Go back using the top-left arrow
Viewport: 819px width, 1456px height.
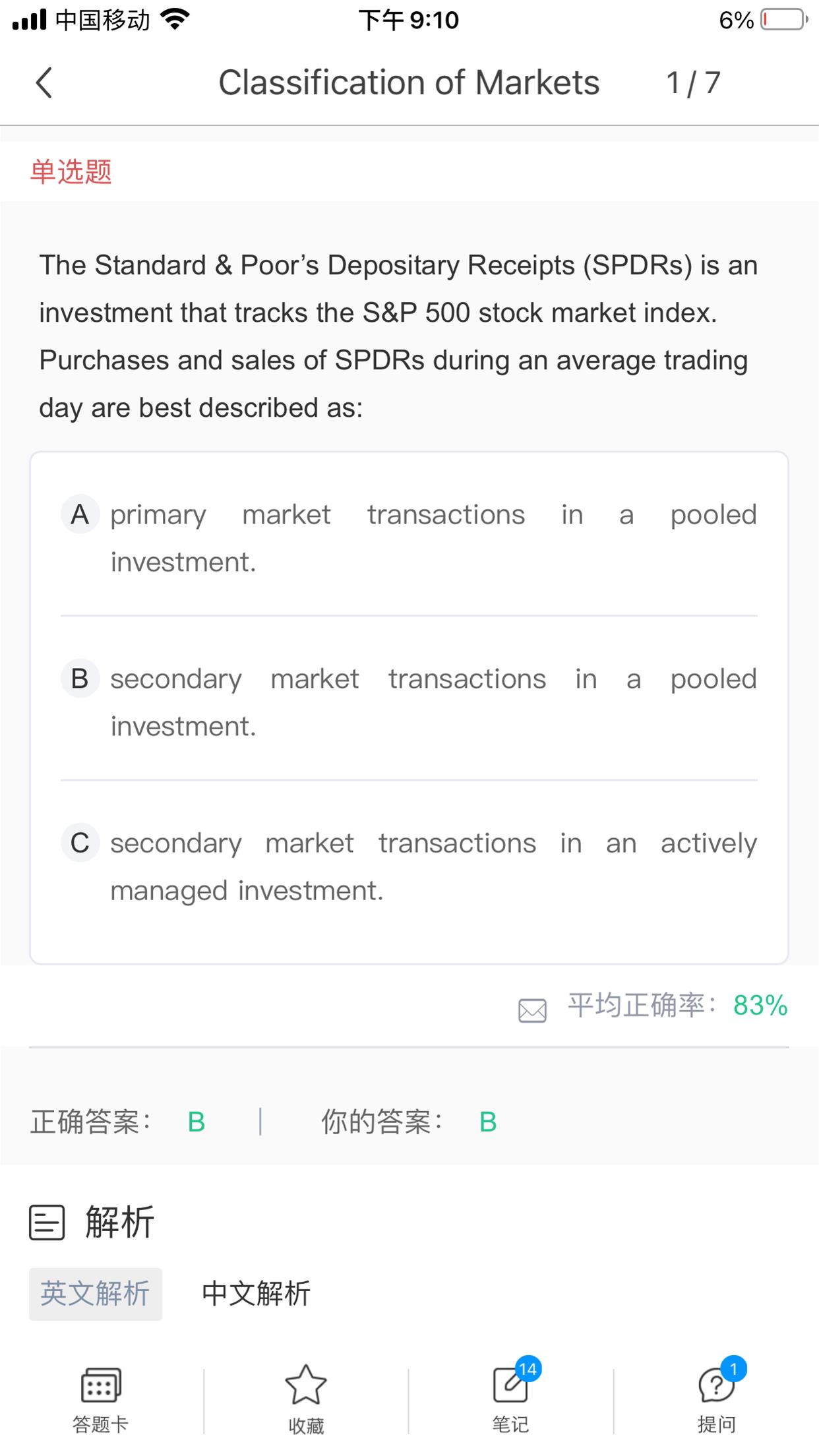coord(44,83)
